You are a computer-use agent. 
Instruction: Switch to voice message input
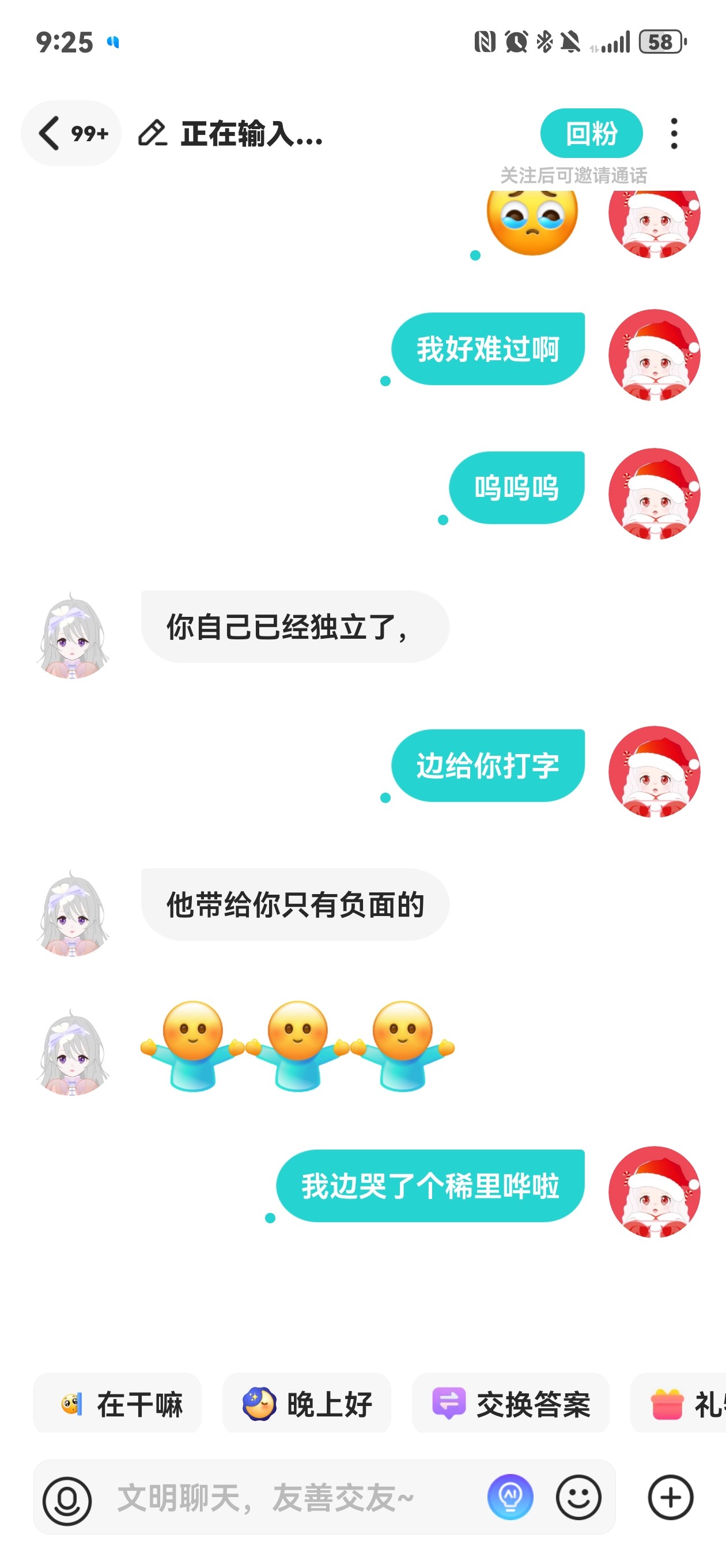point(67,1501)
